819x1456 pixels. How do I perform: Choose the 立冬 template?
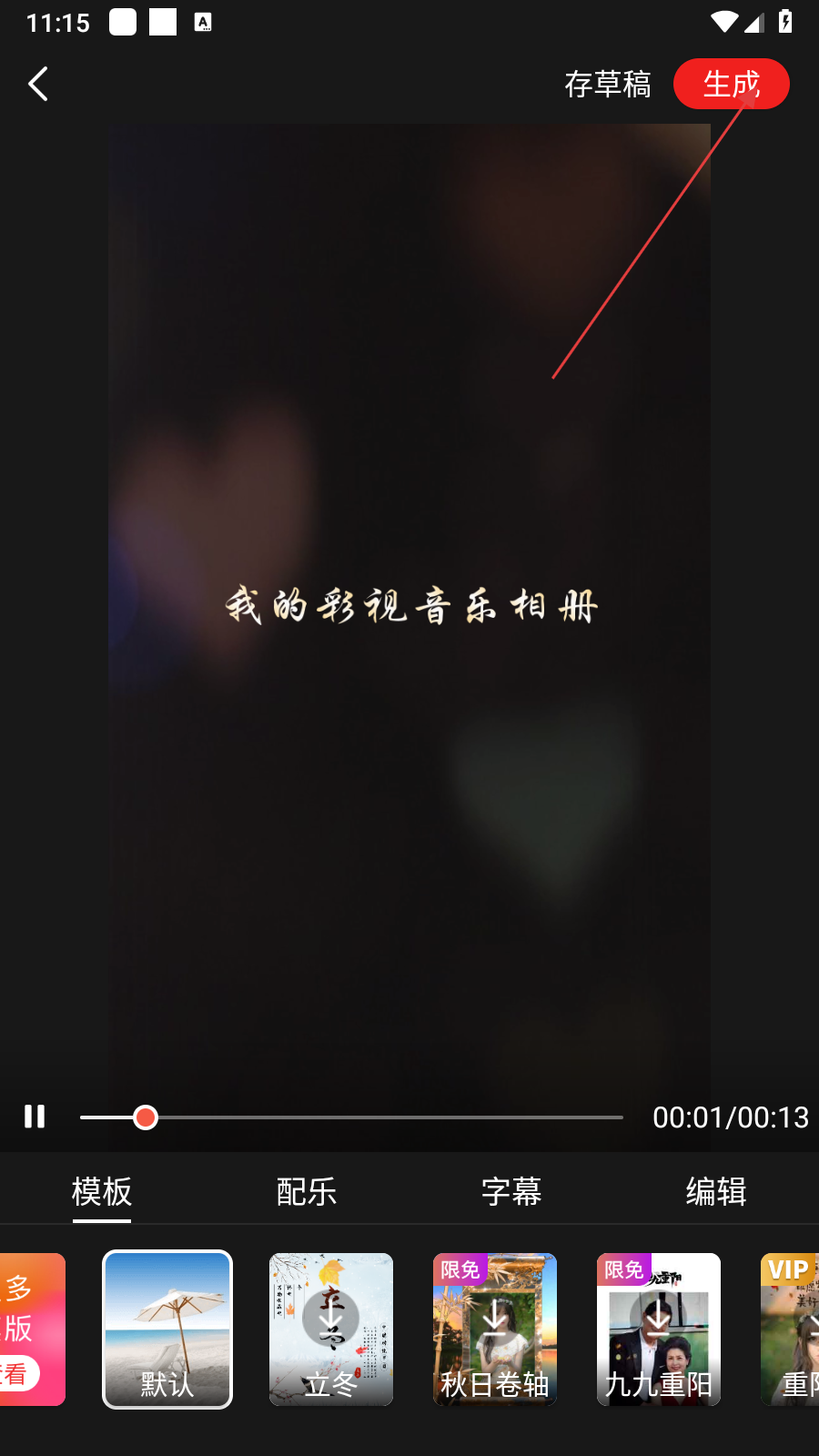(x=331, y=1329)
